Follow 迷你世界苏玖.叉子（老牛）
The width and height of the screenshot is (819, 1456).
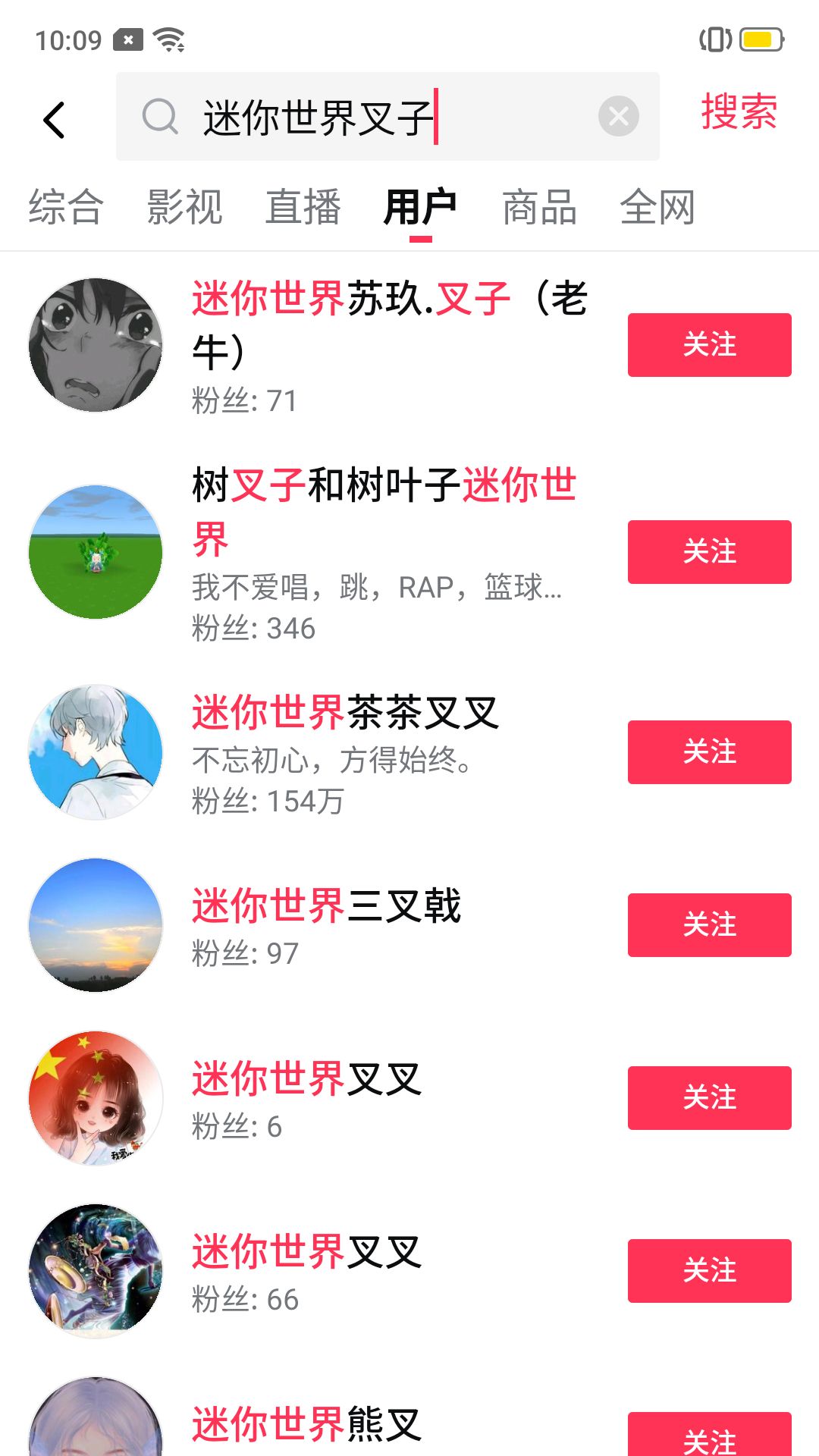point(709,345)
